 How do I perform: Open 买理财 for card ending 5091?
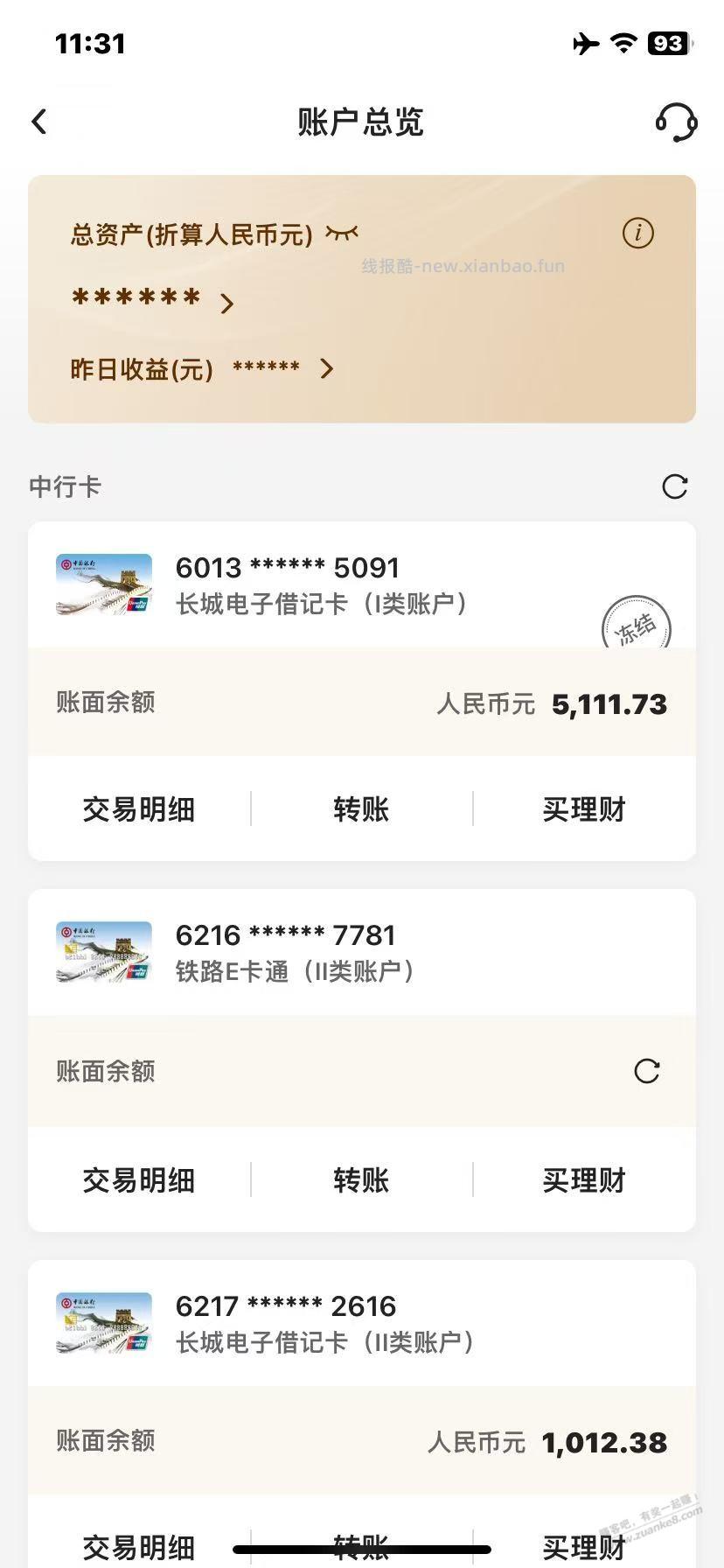(582, 808)
